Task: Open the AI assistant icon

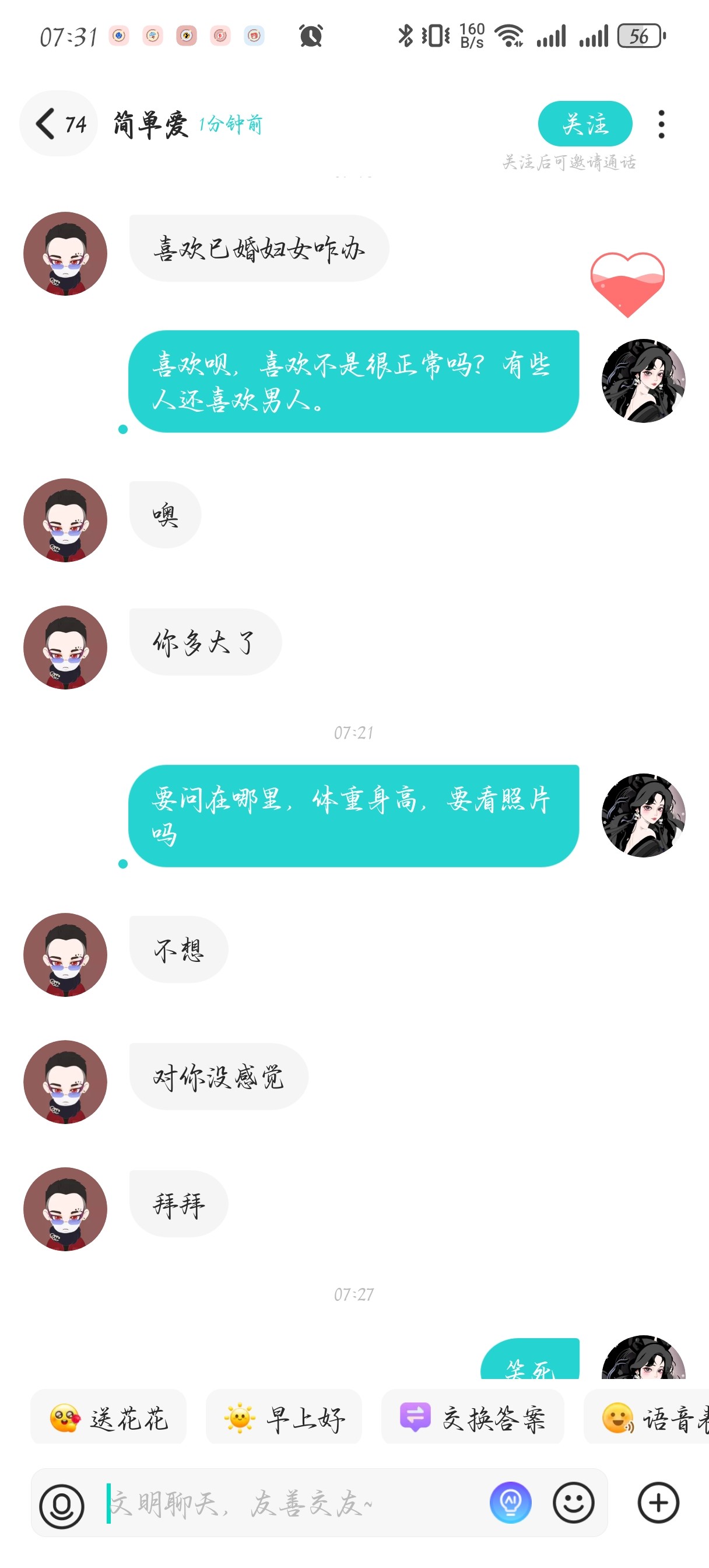Action: 511,1503
